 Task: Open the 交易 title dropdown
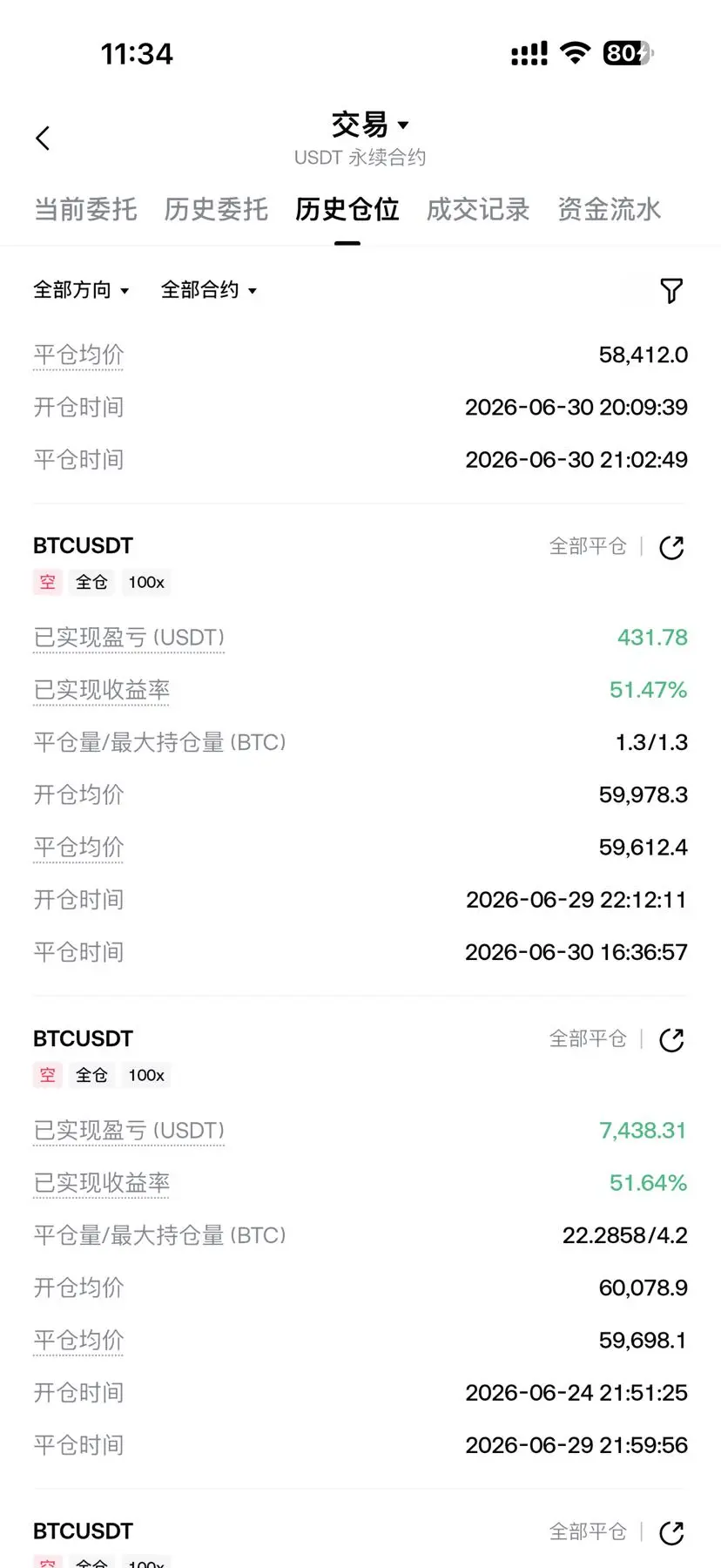[370, 125]
